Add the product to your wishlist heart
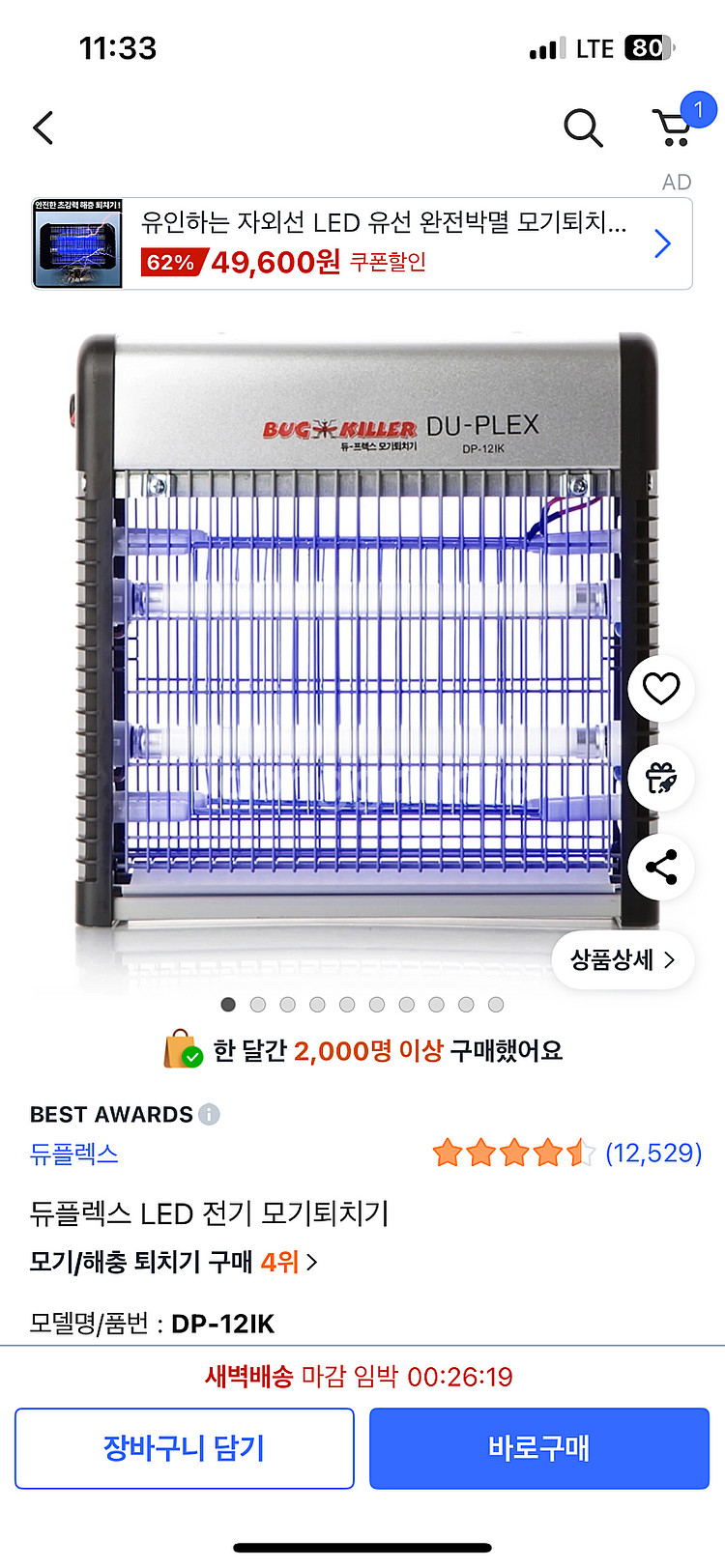Viewport: 725px width, 1568px height. coord(660,688)
